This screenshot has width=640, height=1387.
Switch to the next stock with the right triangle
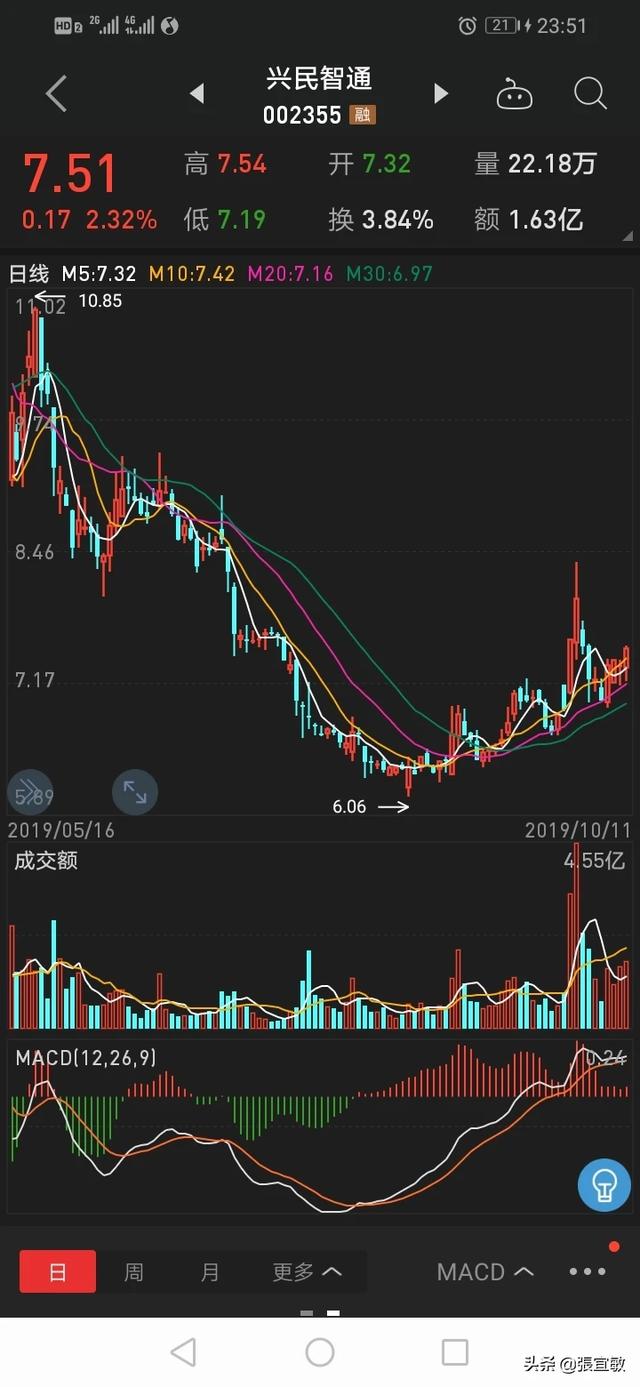click(440, 94)
